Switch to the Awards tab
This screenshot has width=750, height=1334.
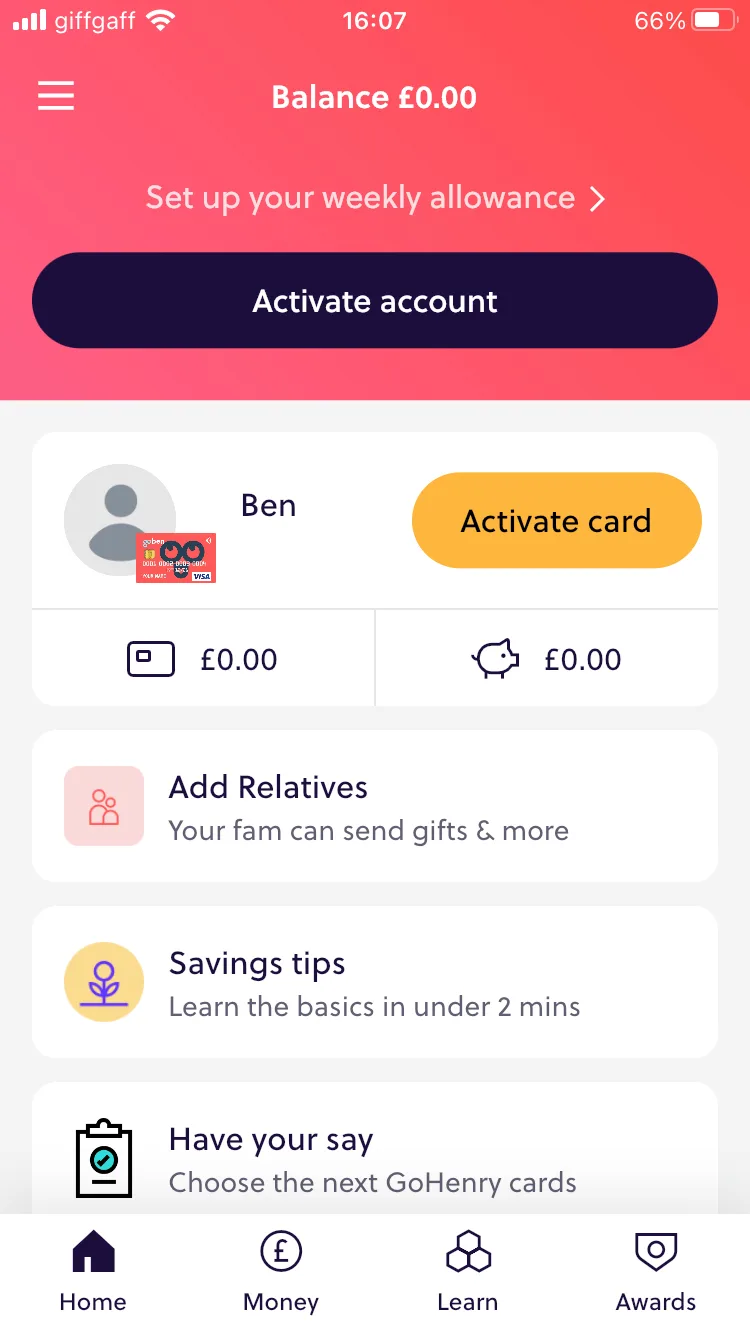[x=656, y=1272]
